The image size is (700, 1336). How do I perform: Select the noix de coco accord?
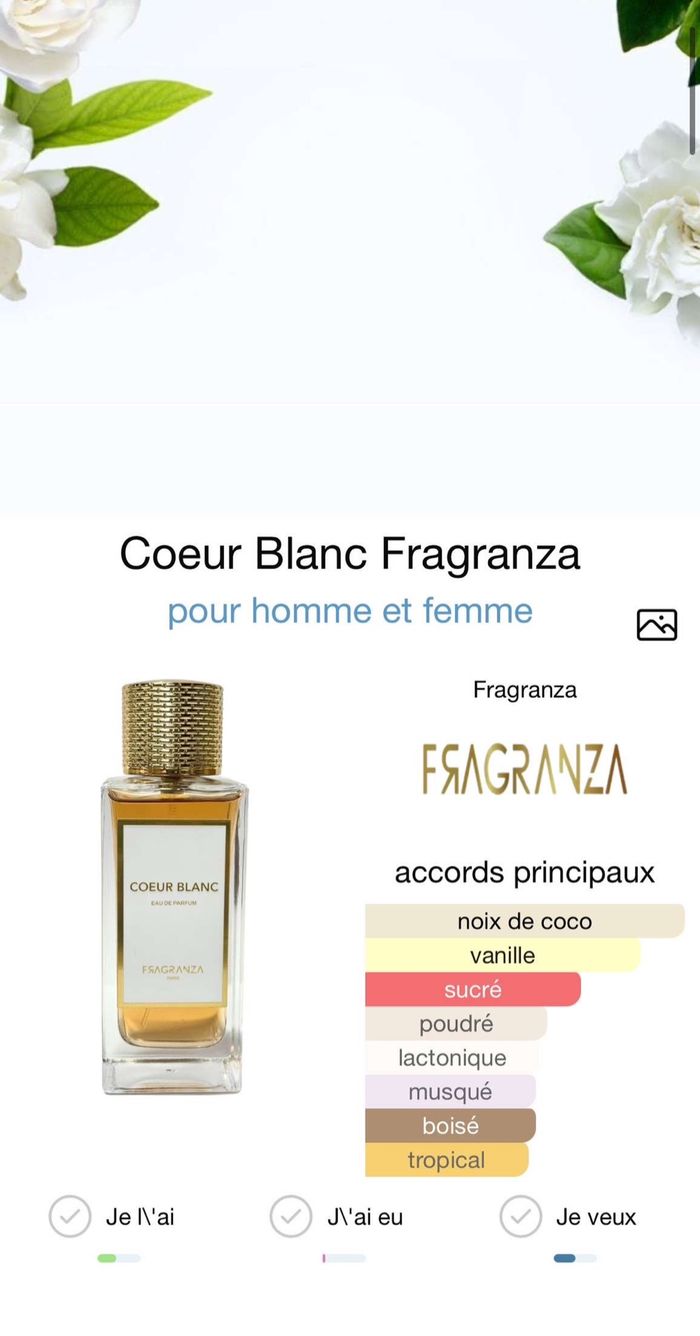point(524,921)
